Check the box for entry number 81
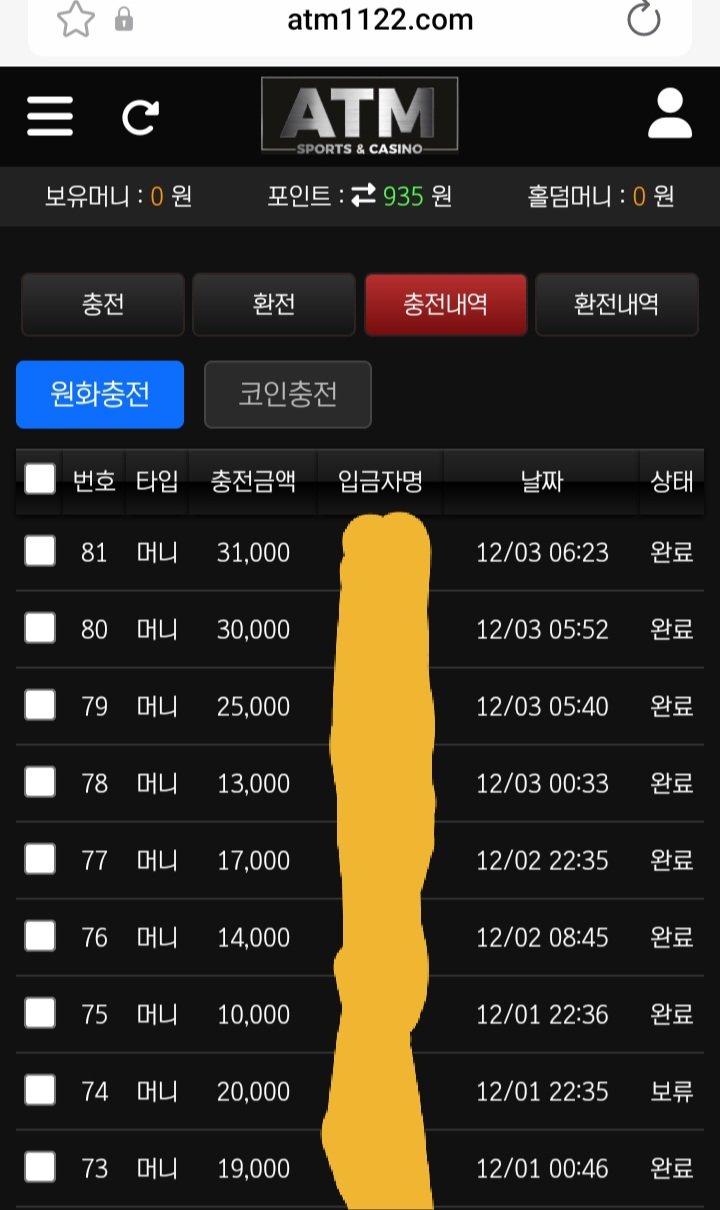The width and height of the screenshot is (720, 1210). tap(40, 551)
